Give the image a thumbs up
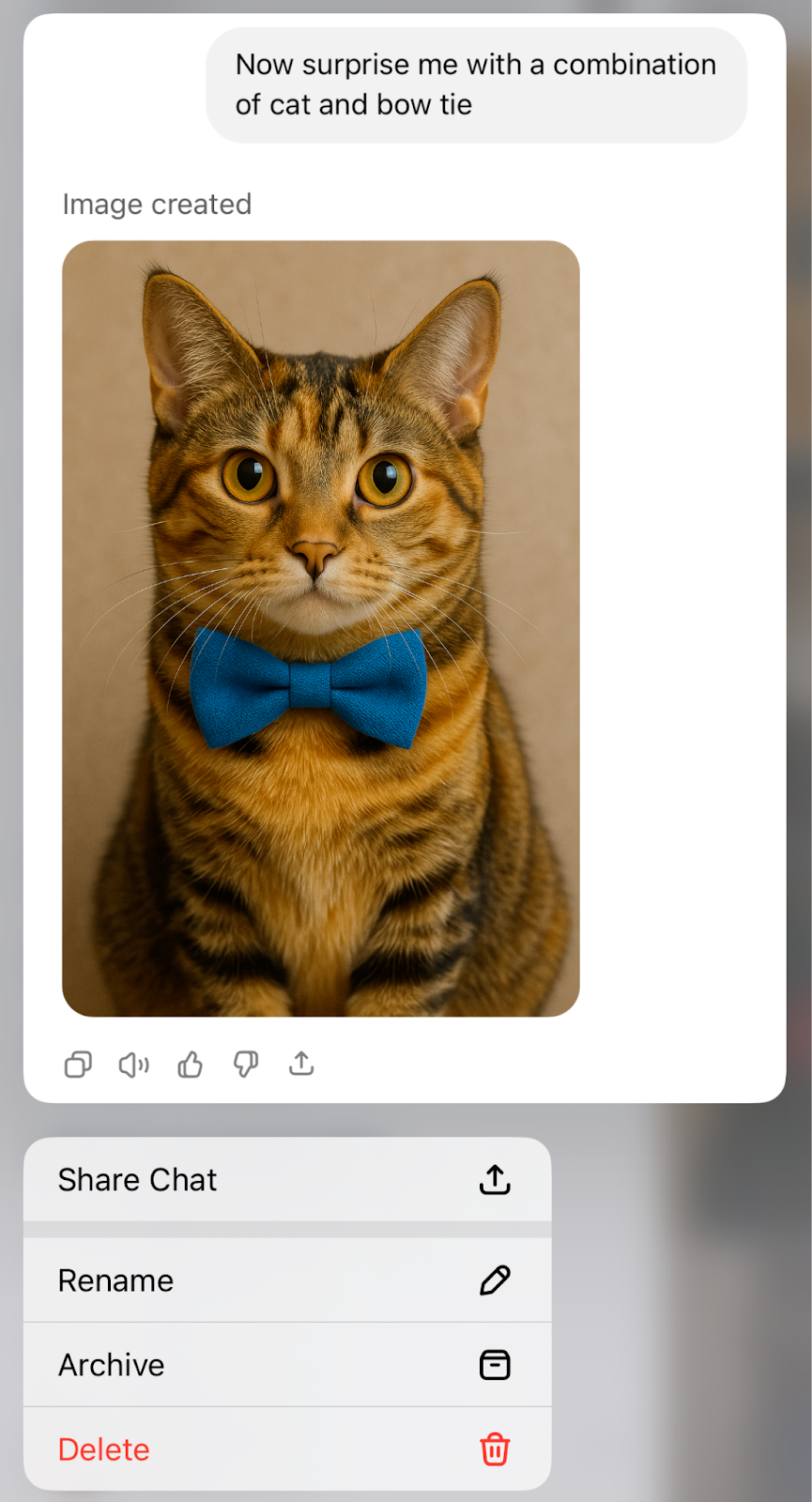The image size is (812, 1502). coord(190,1065)
